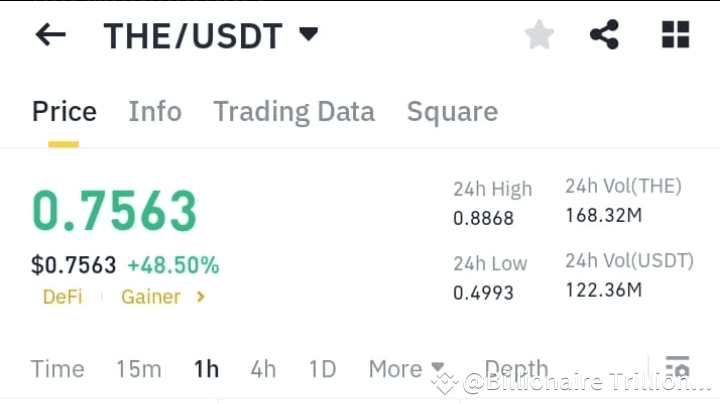The width and height of the screenshot is (720, 404).
Task: Open the DeFi tag
Action: point(62,297)
